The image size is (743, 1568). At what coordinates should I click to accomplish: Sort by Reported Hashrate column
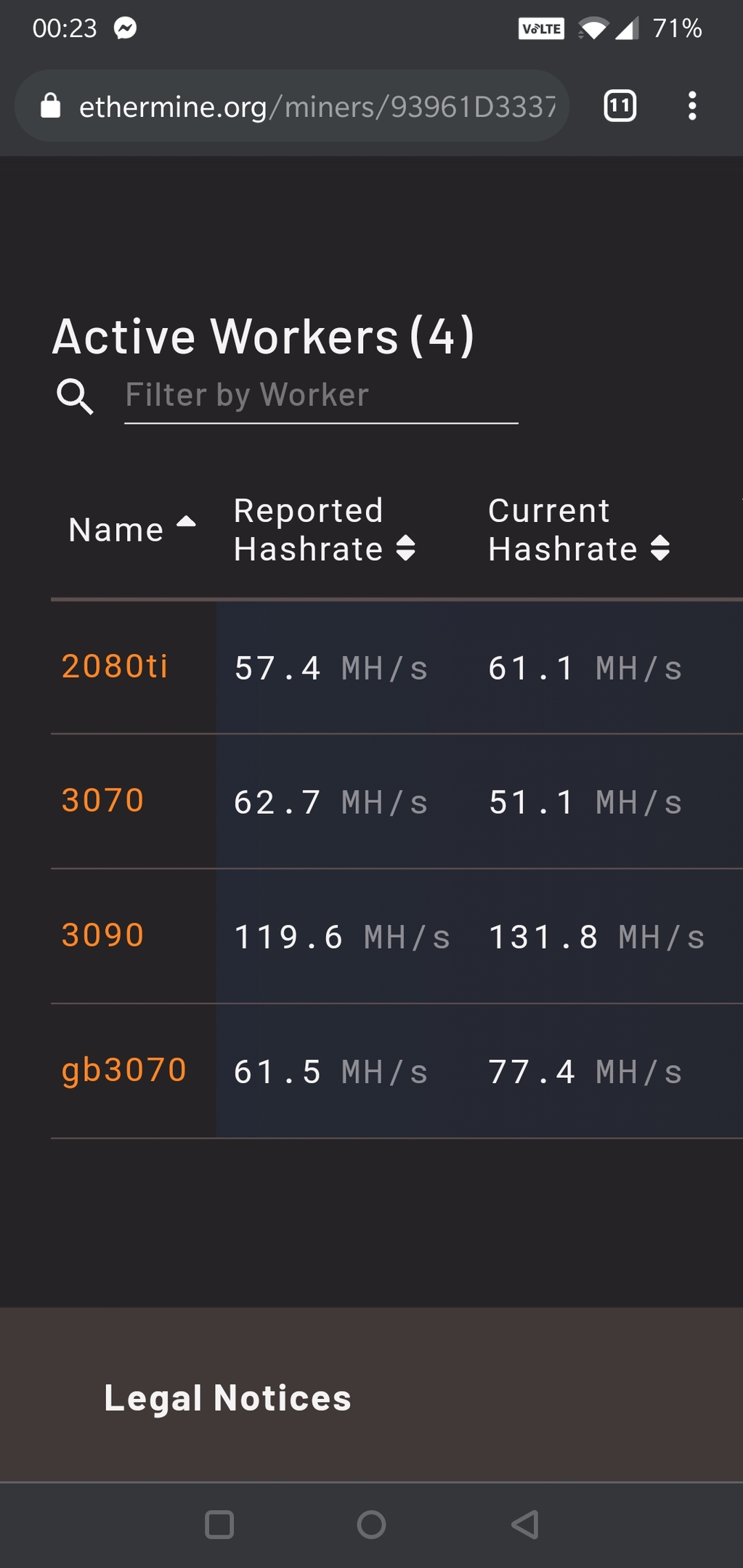(x=325, y=530)
